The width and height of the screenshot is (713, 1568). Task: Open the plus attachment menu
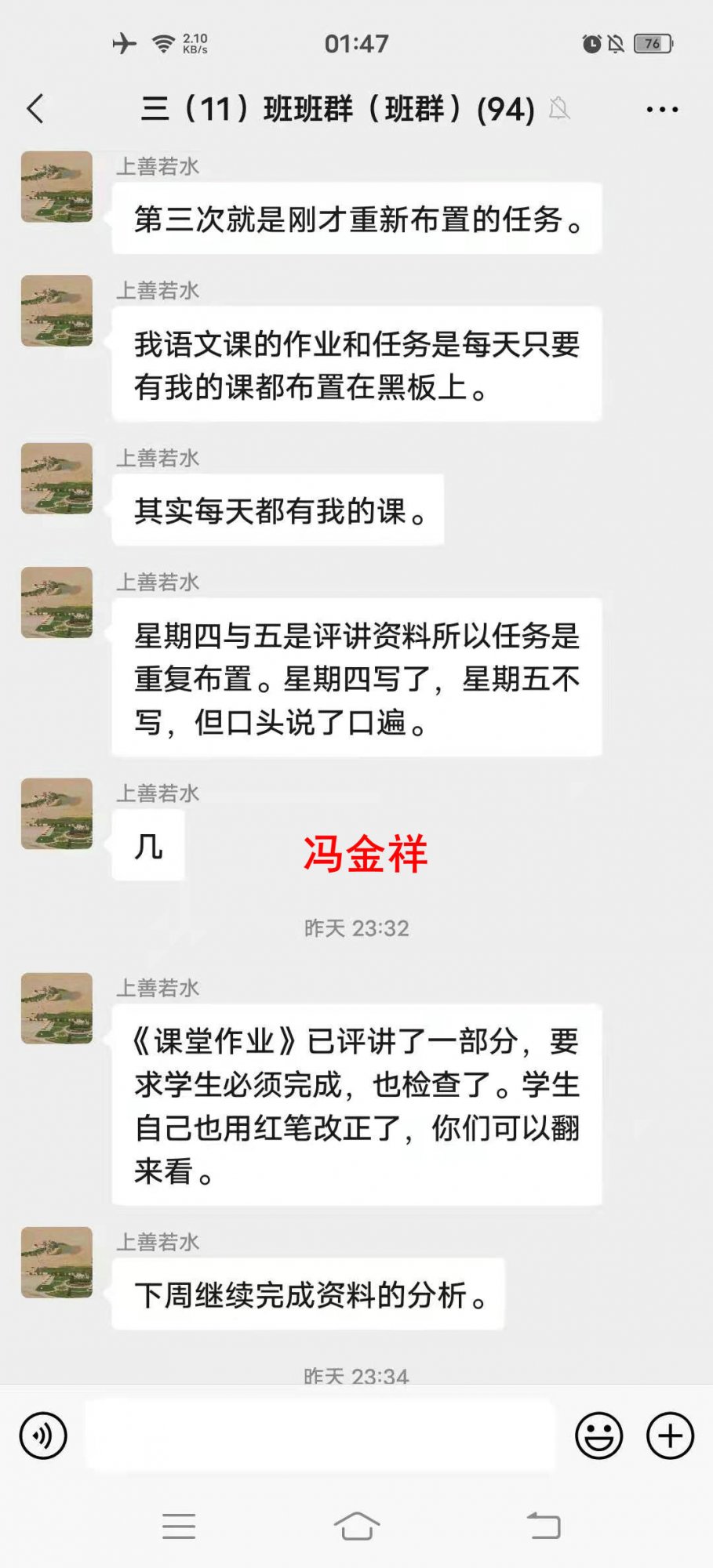click(x=670, y=1436)
